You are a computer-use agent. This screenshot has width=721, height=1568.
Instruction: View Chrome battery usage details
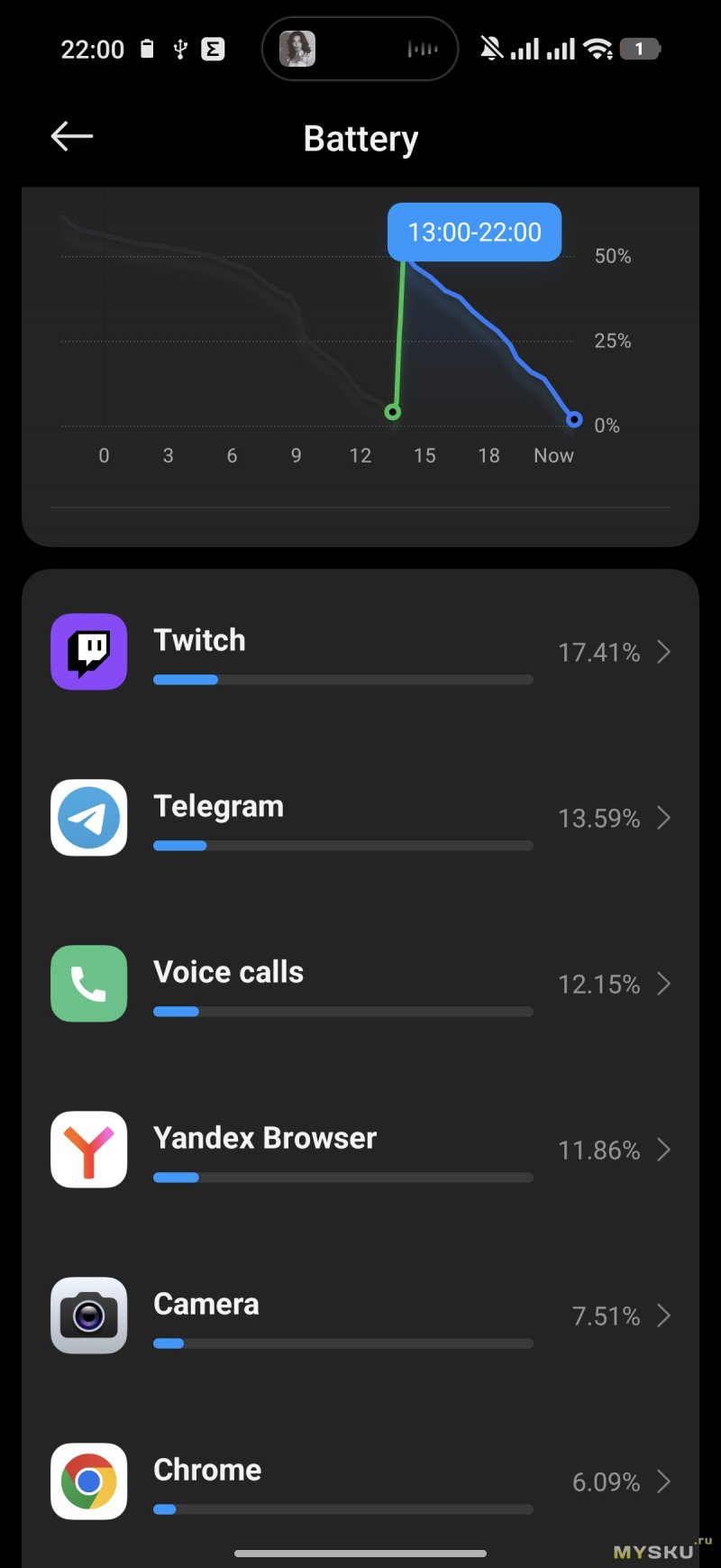coord(360,1481)
